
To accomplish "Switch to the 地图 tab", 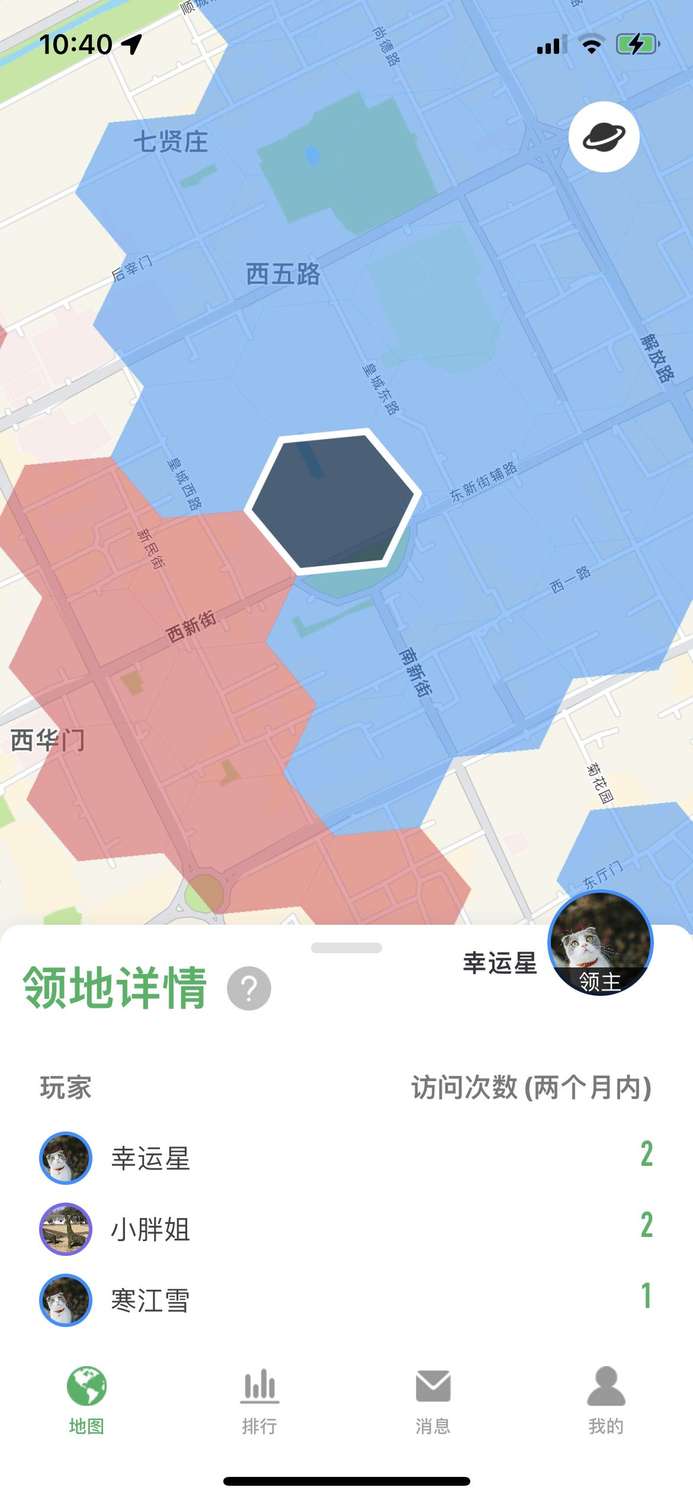I will point(87,1401).
